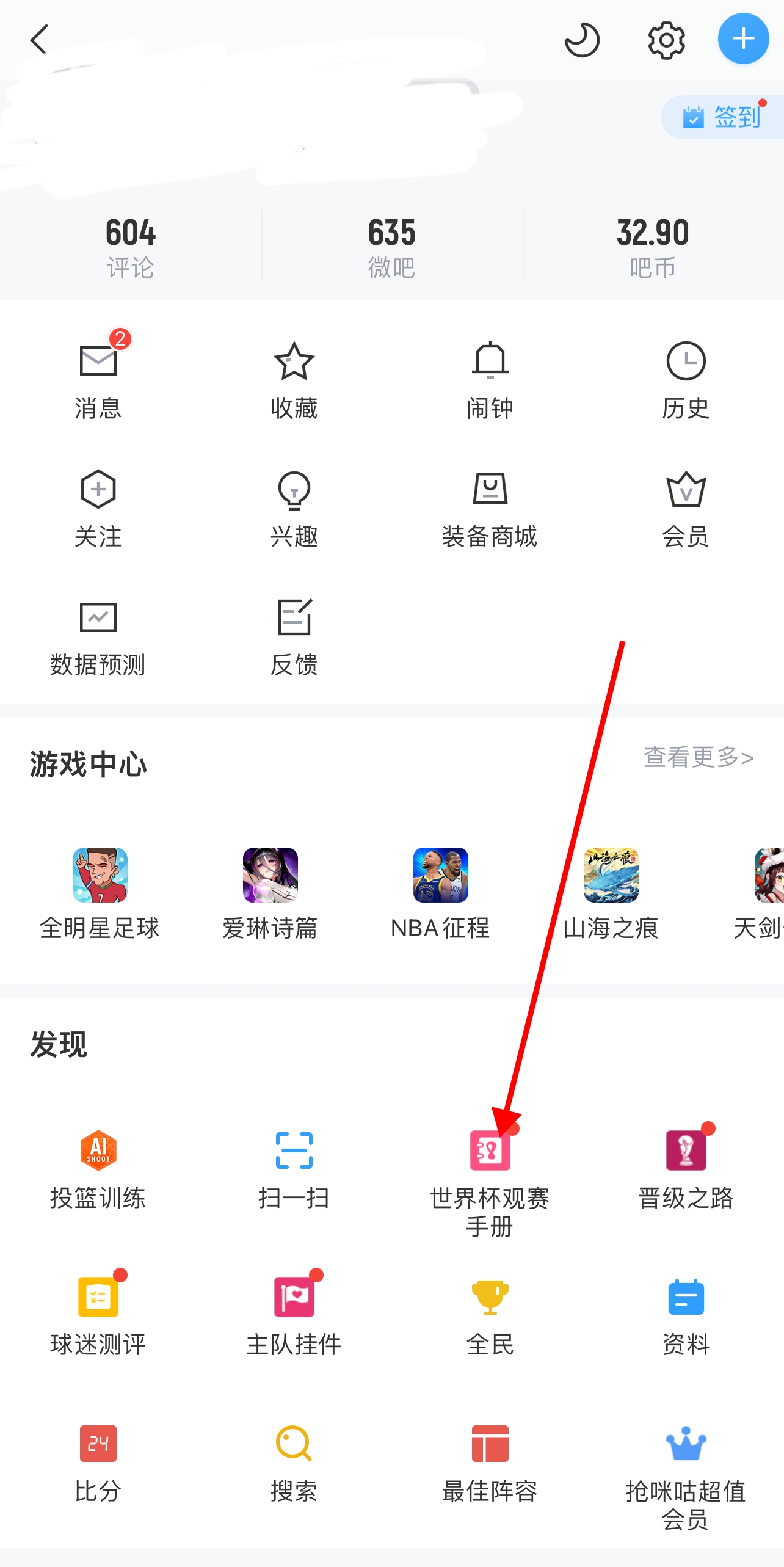Go back using the top-left arrow
This screenshot has width=784, height=1567.
click(x=39, y=40)
